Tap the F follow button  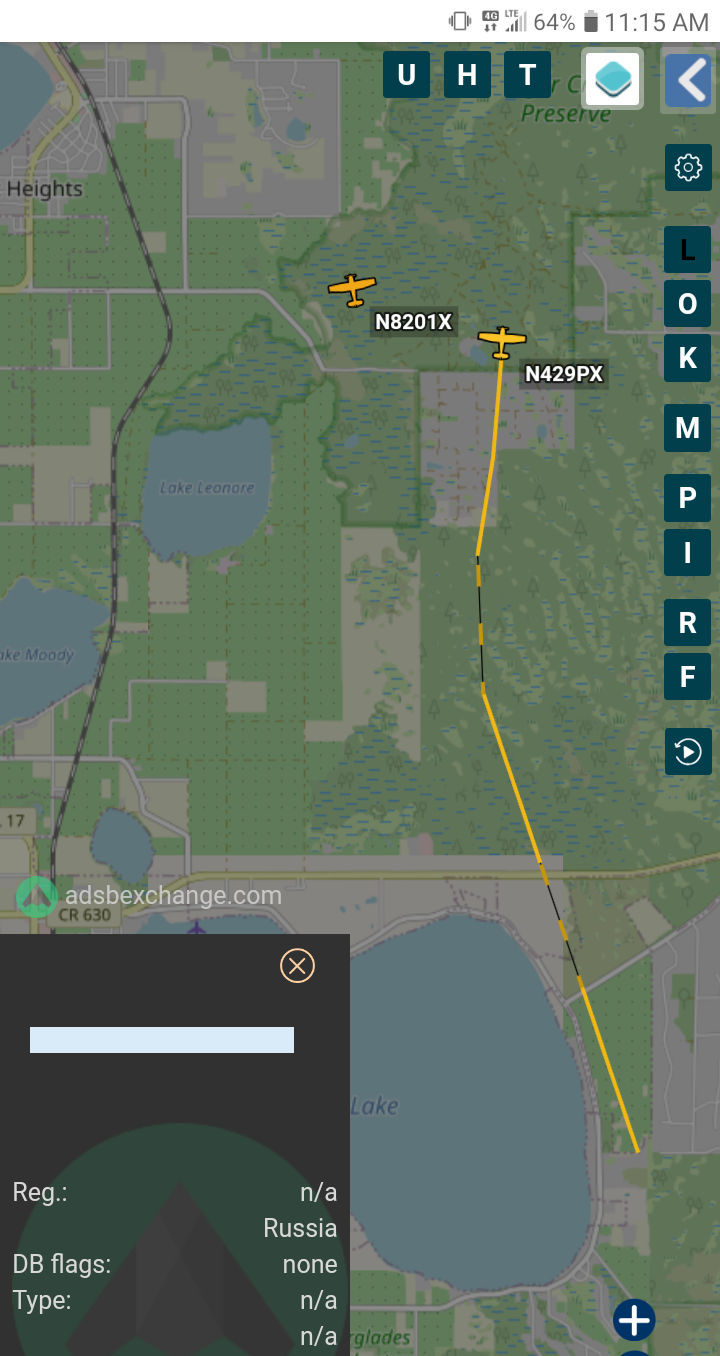688,677
